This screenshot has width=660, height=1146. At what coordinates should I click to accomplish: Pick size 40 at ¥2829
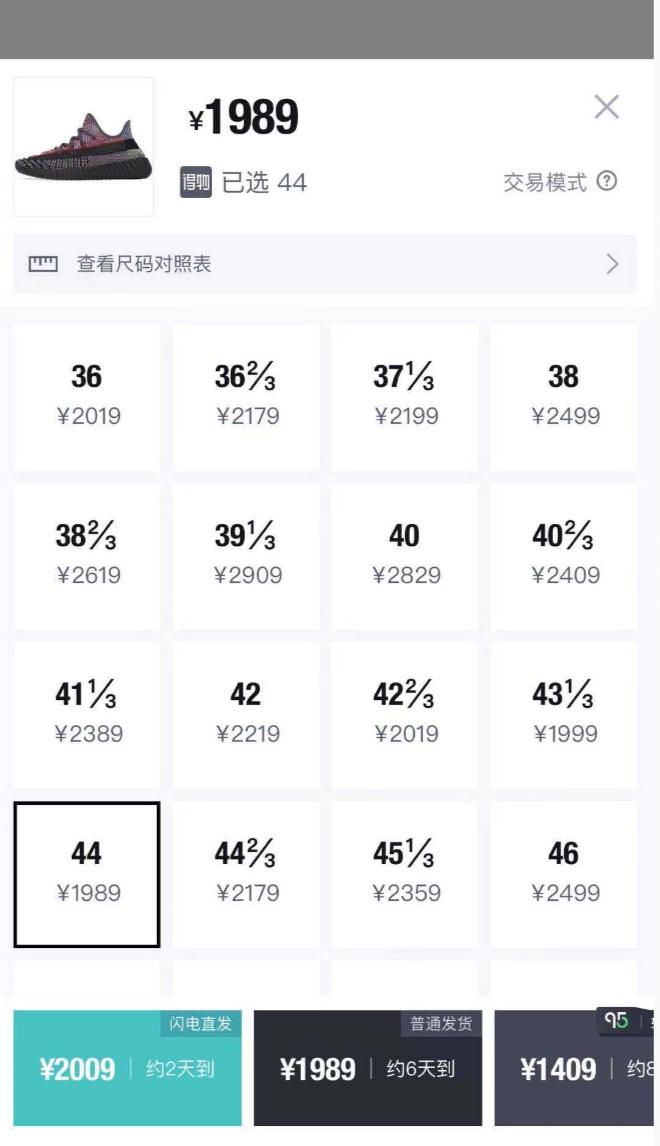pos(404,555)
